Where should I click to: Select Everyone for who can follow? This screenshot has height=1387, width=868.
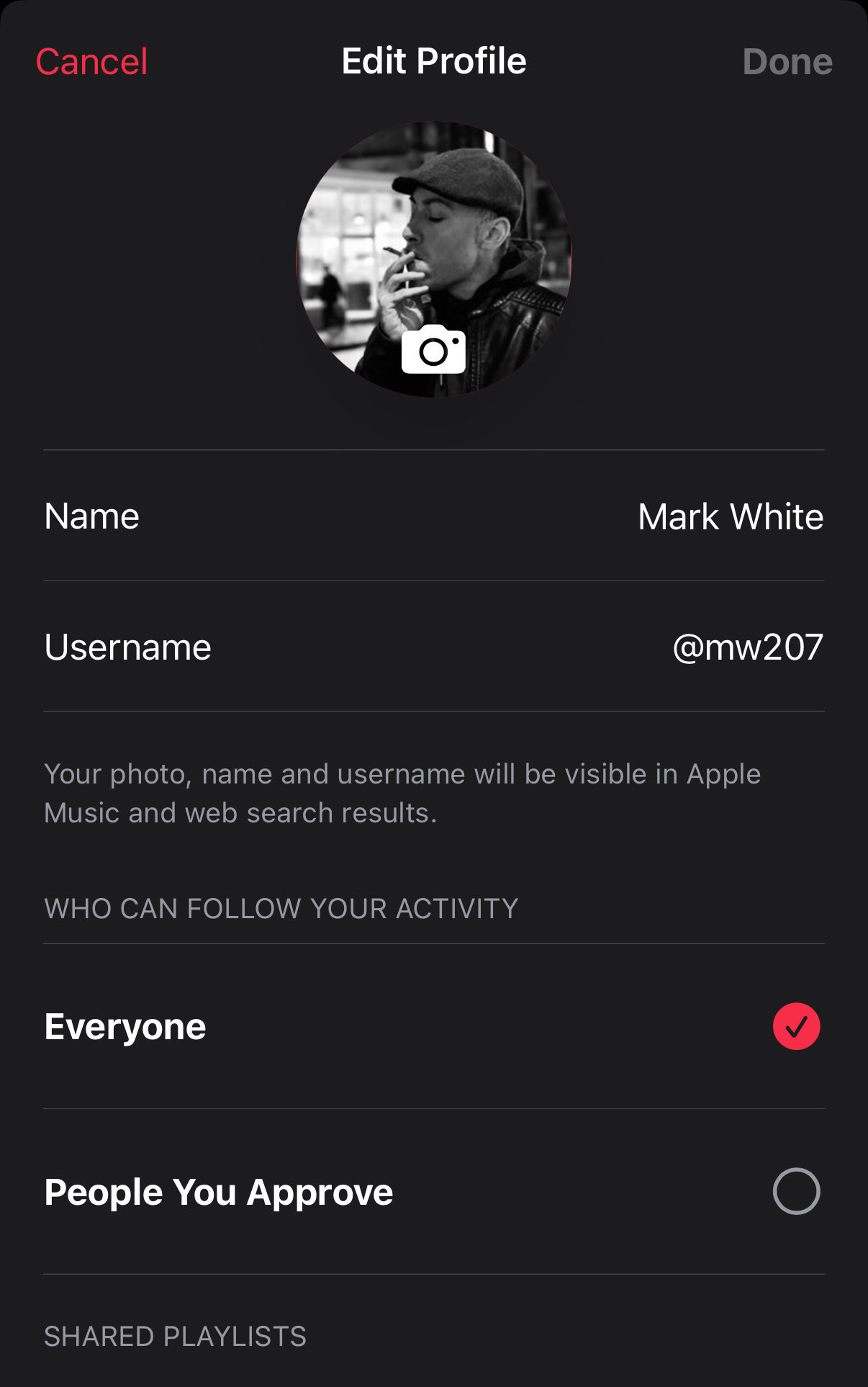pos(796,1026)
